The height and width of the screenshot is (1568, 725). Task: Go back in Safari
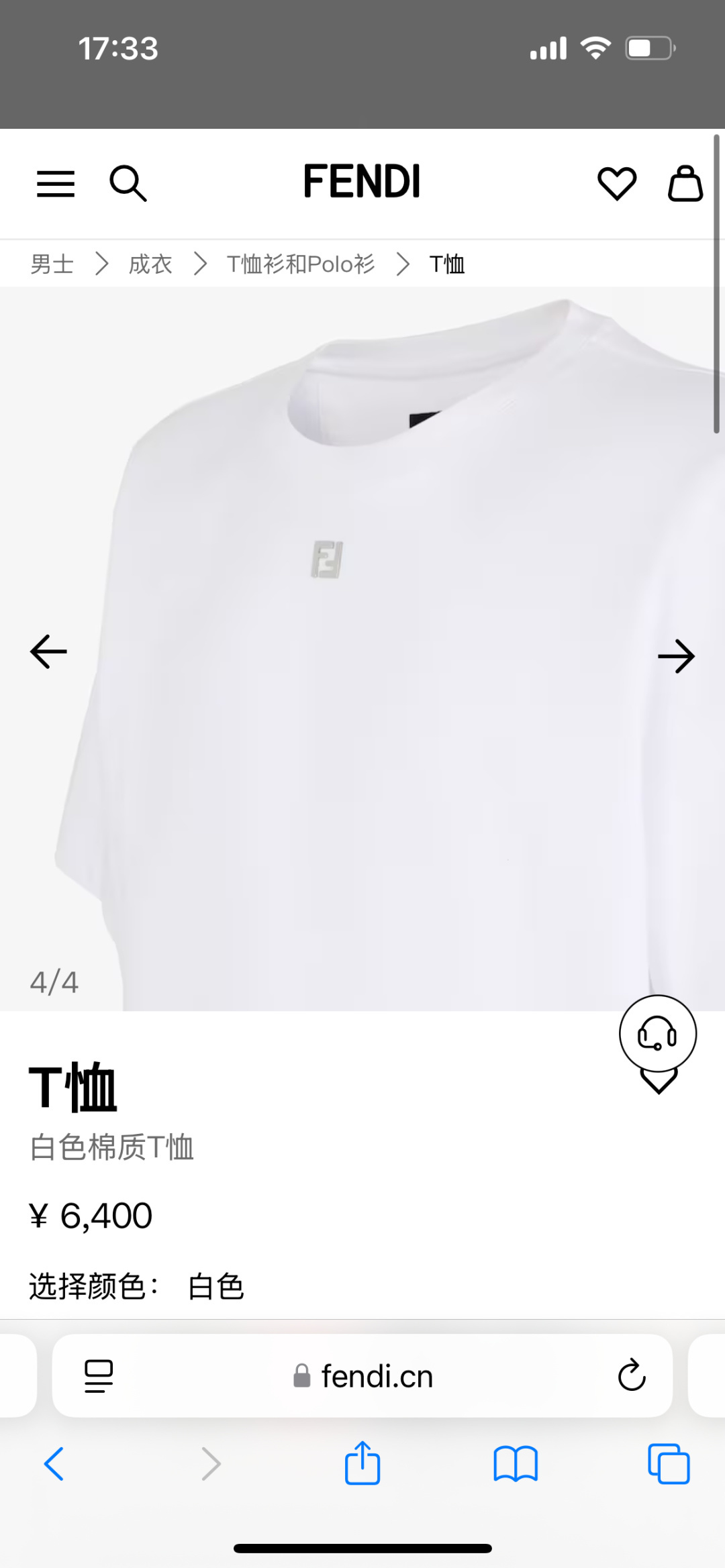click(x=54, y=1463)
